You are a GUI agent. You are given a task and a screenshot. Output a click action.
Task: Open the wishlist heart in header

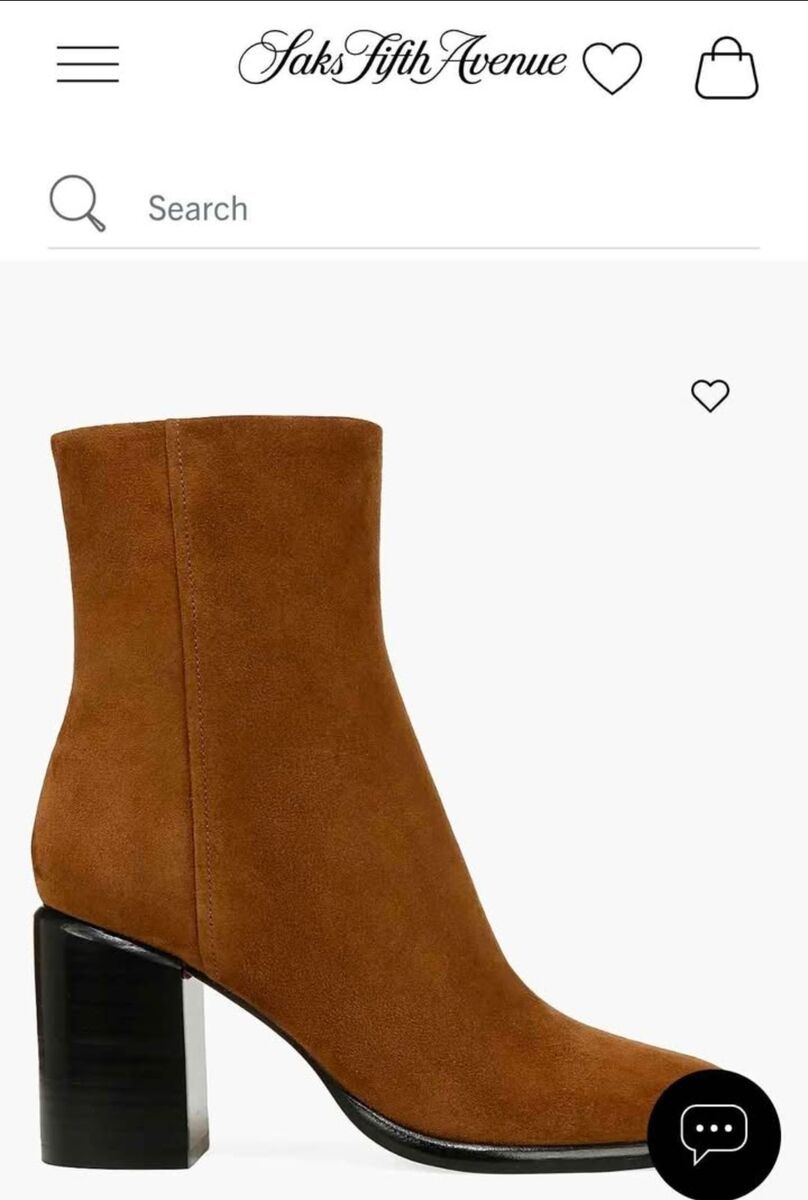pos(612,68)
